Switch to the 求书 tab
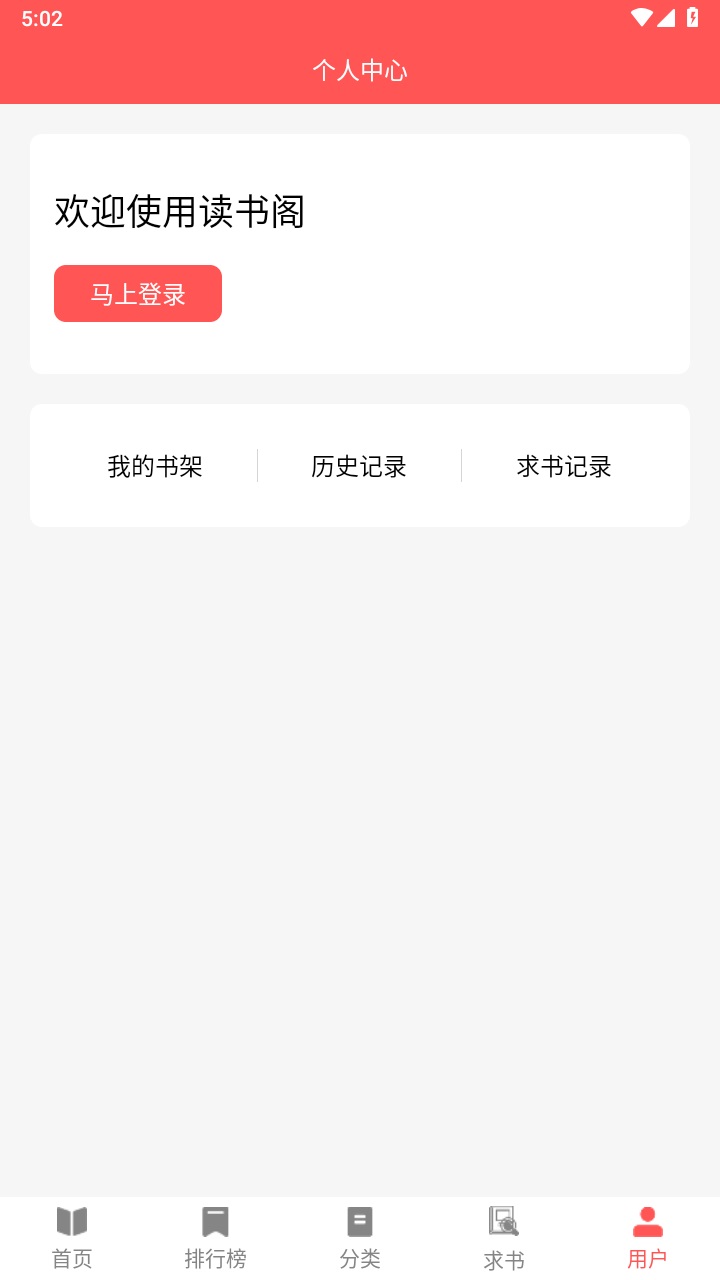The width and height of the screenshot is (720, 1280). [503, 1258]
